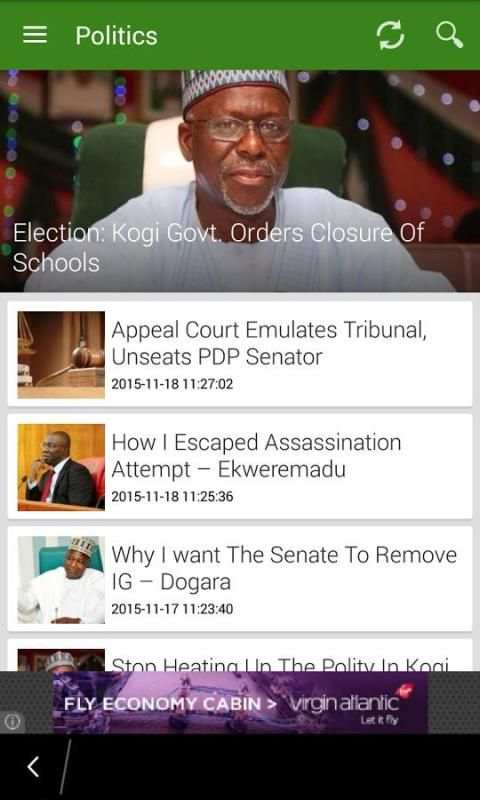Tap the ad info icon
This screenshot has height=800, width=480.
pos(13,721)
